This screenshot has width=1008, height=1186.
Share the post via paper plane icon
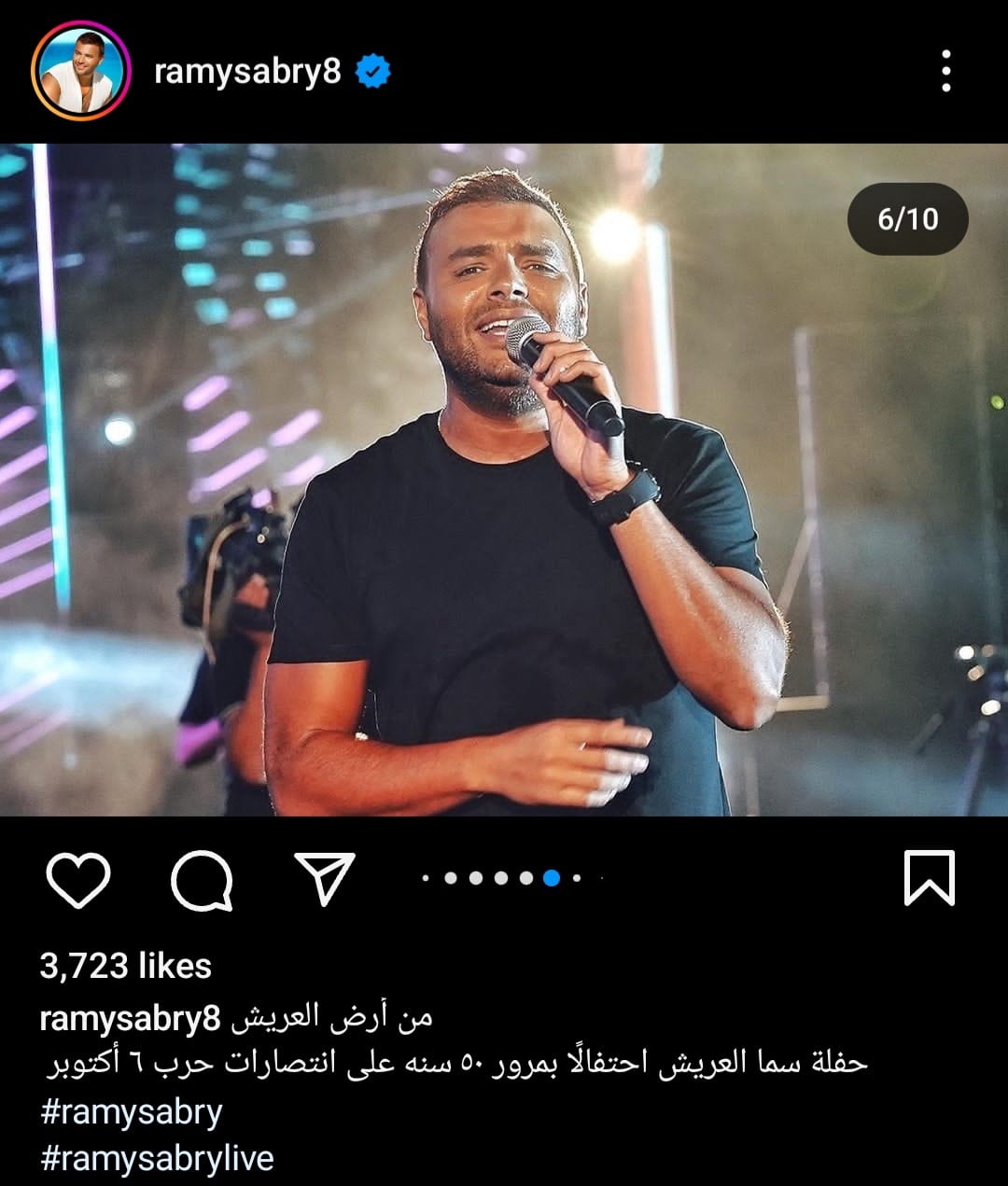pos(325,878)
